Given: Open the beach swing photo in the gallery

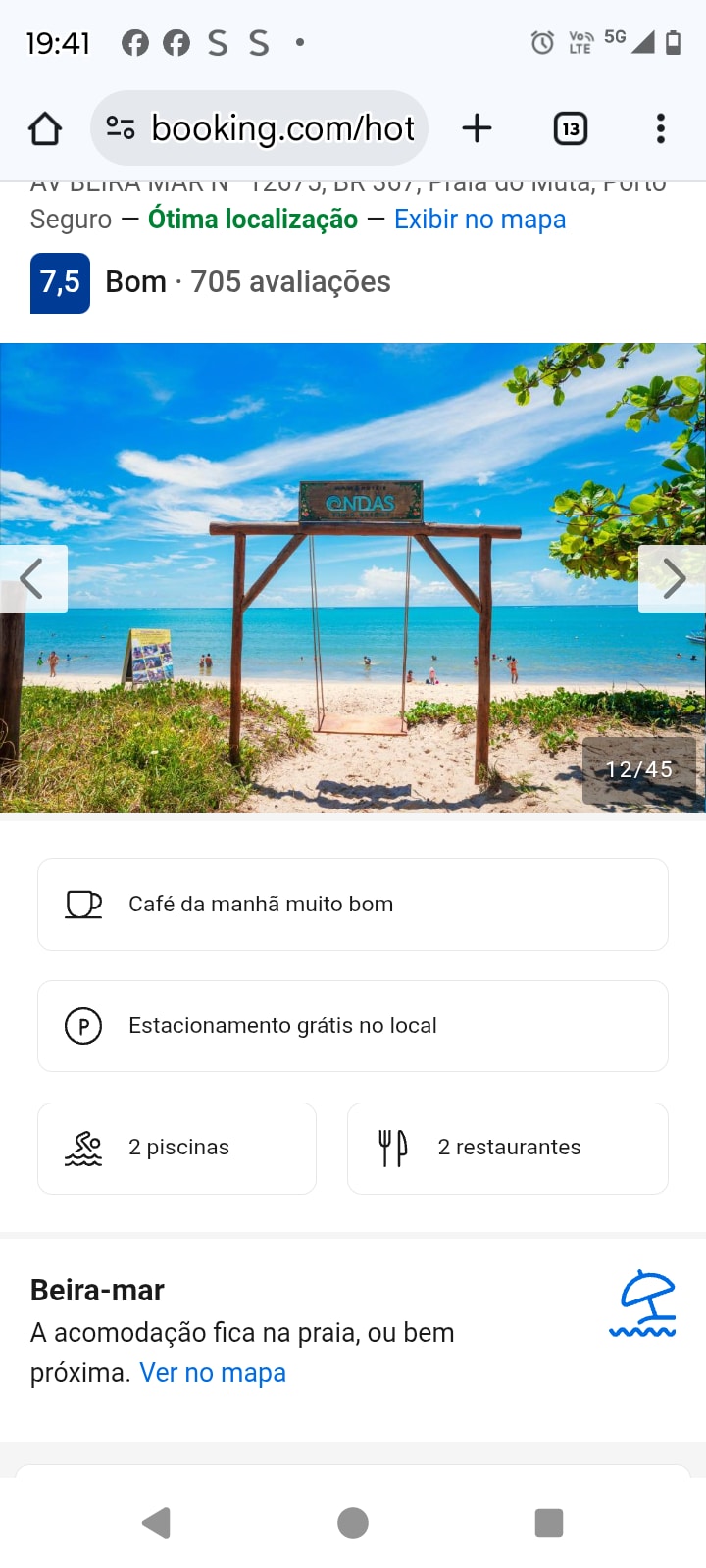Looking at the screenshot, I should click(353, 627).
